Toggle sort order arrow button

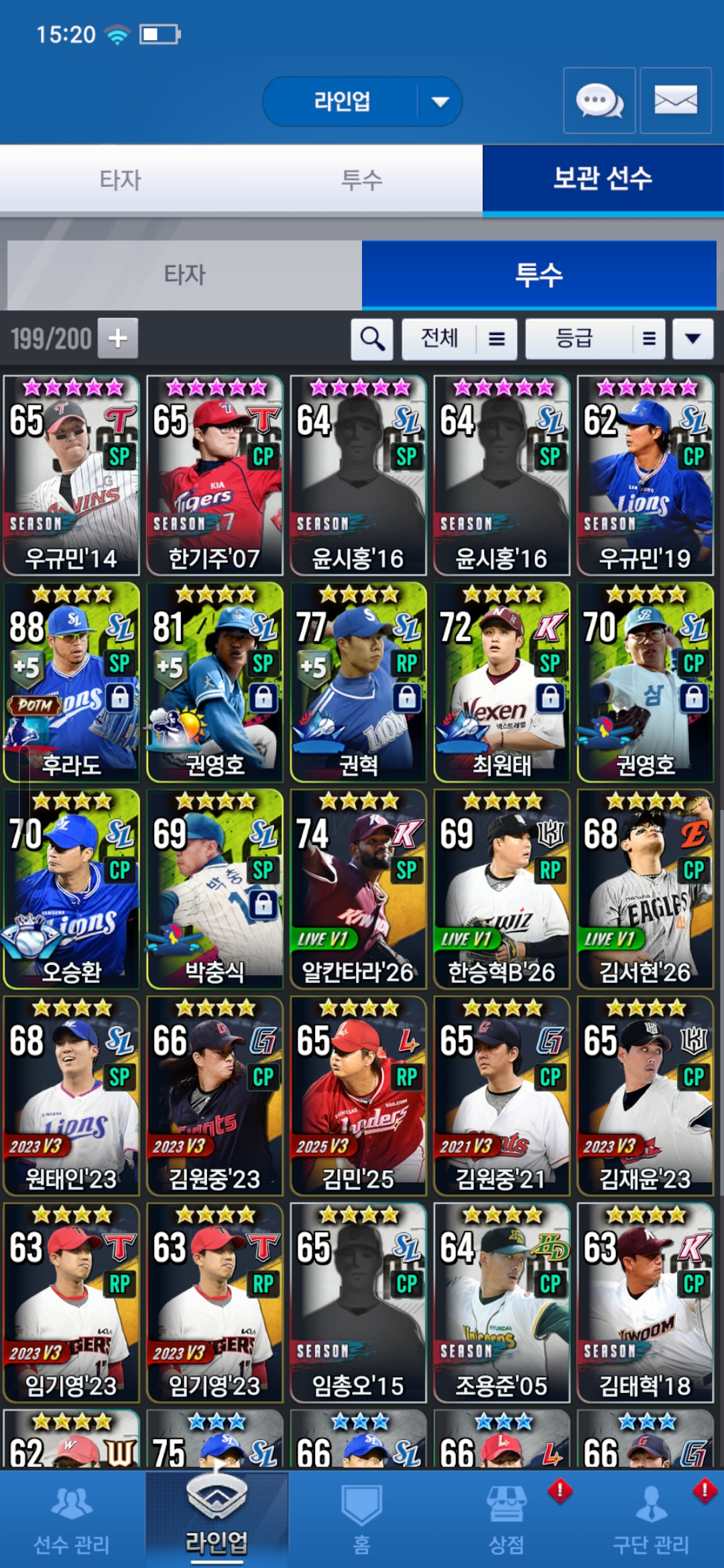[x=692, y=339]
